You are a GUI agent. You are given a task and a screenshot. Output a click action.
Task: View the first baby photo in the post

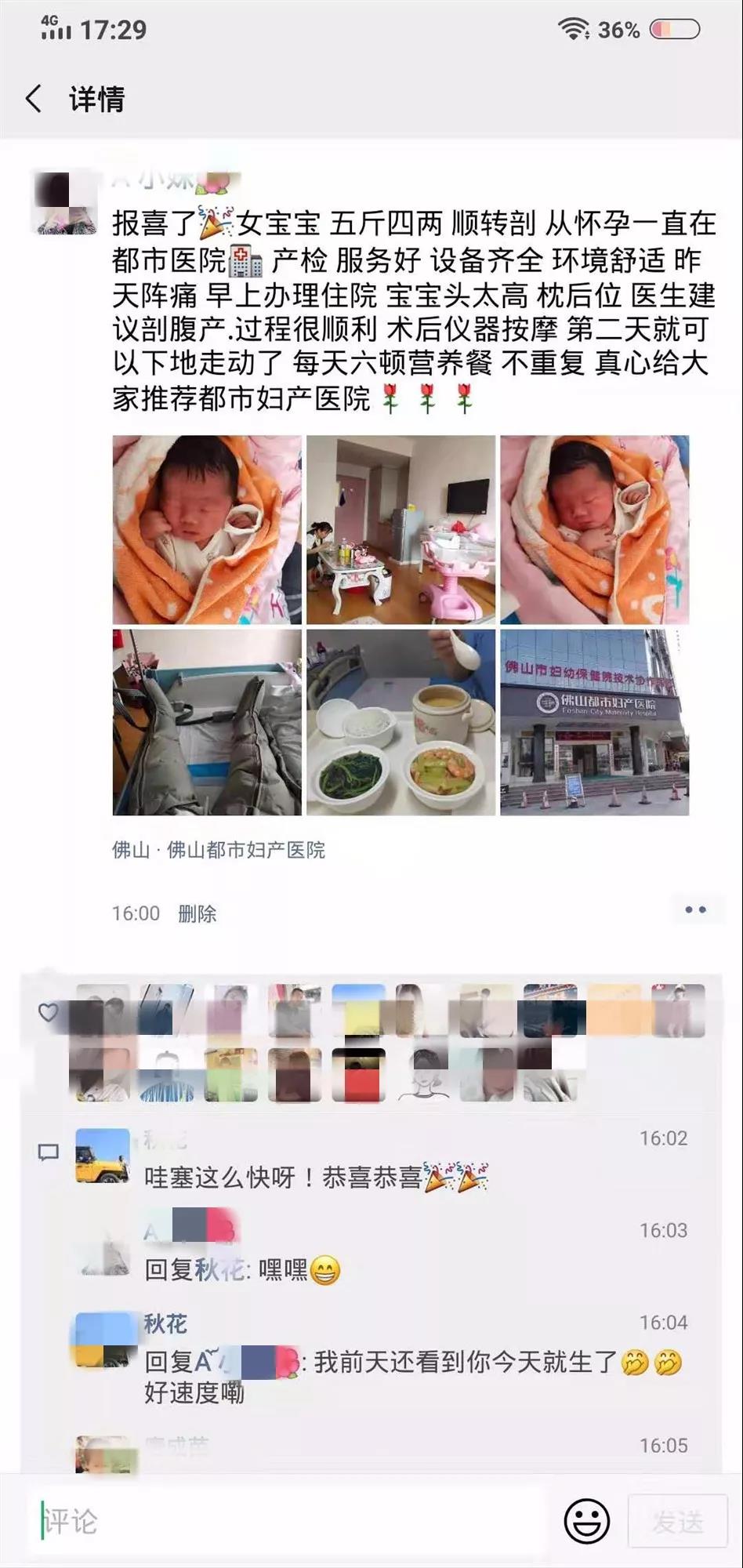[x=207, y=529]
